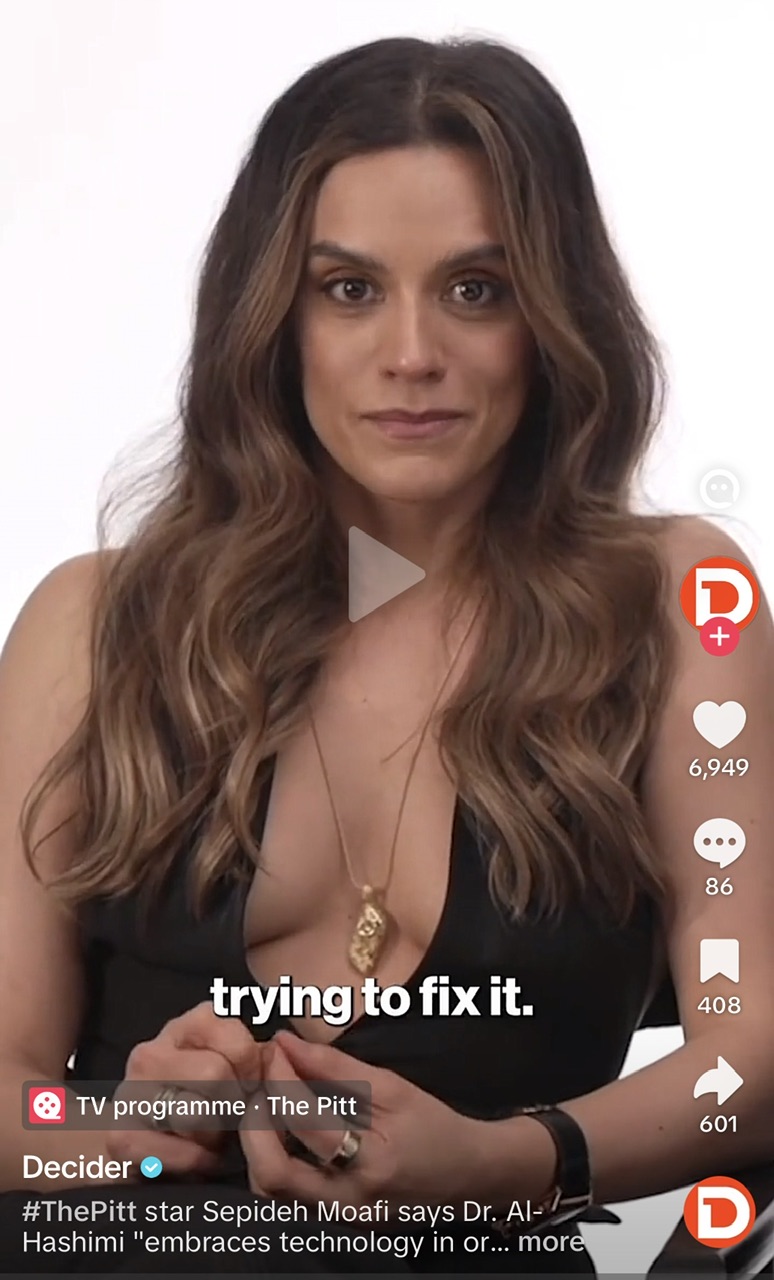Tap the faint emoji face icon

[719, 489]
